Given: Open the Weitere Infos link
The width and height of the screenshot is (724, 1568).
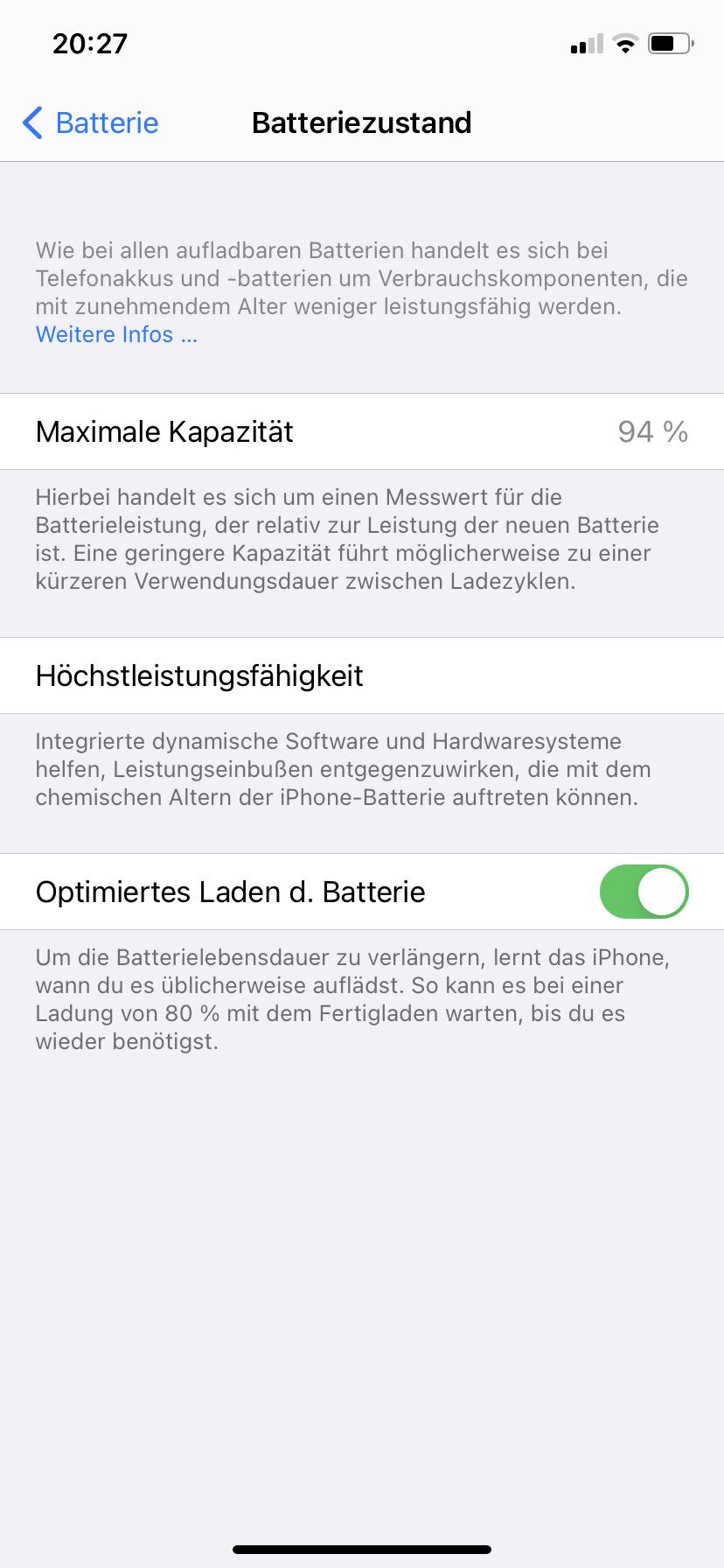Looking at the screenshot, I should [116, 334].
